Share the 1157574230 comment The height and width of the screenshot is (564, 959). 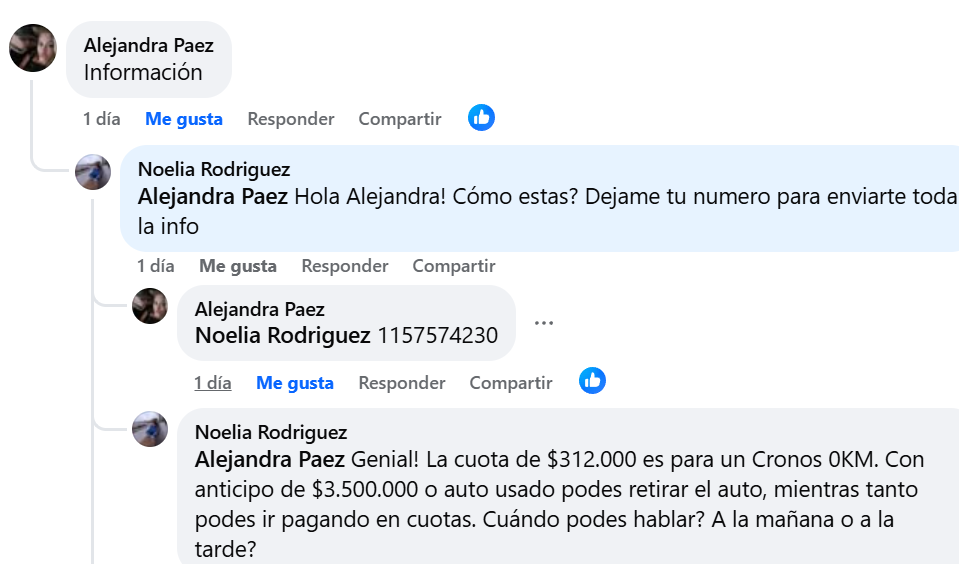511,383
